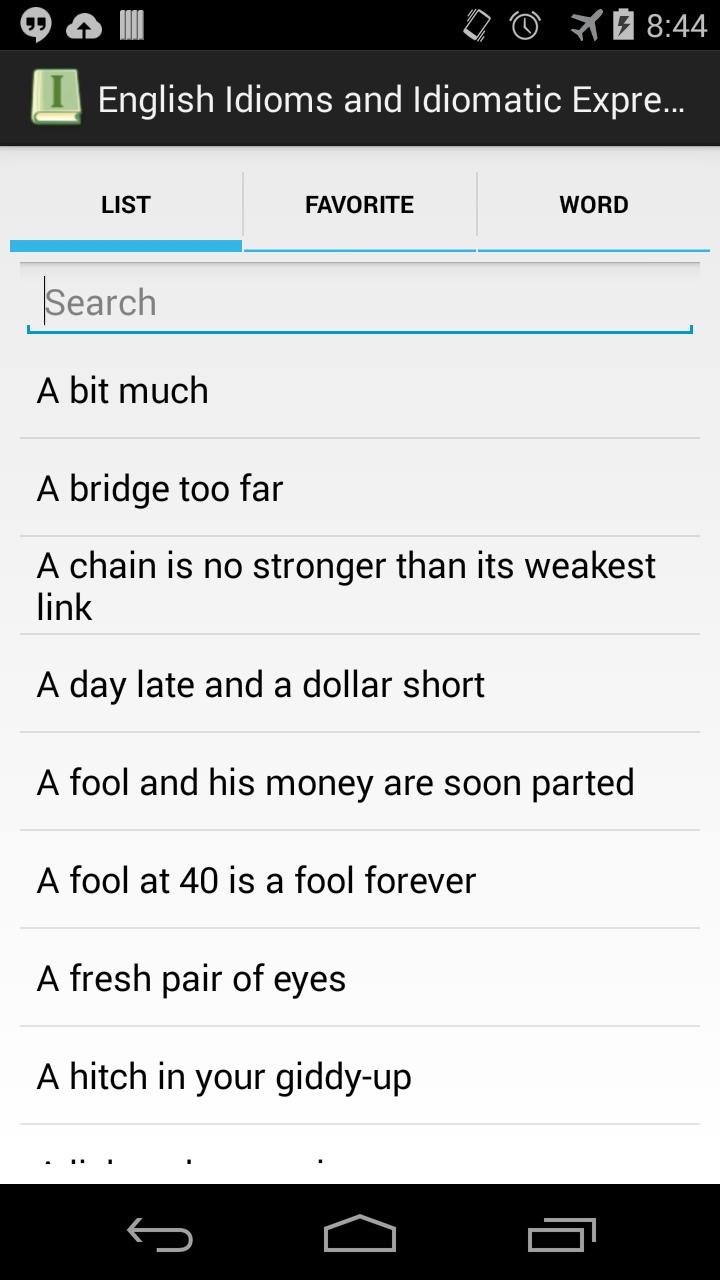Image resolution: width=720 pixels, height=1280 pixels.
Task: Switch to the Word tab
Action: 593,205
